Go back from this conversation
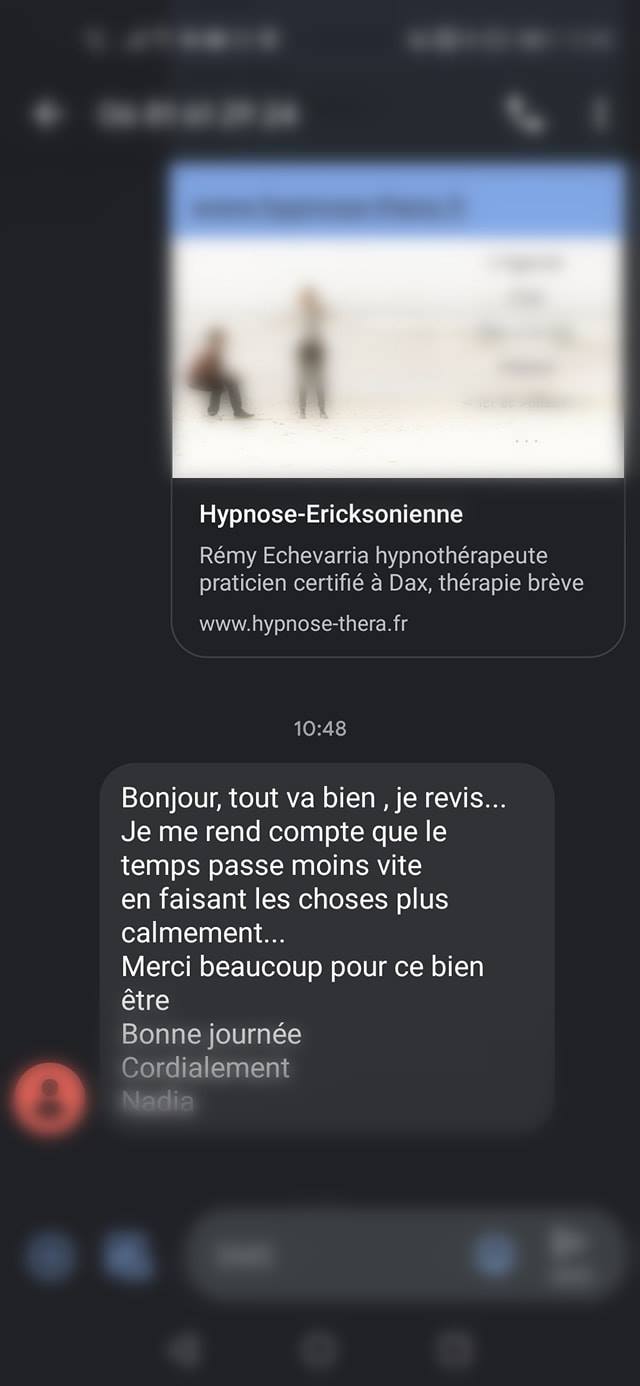This screenshot has height=1386, width=640. [46, 113]
